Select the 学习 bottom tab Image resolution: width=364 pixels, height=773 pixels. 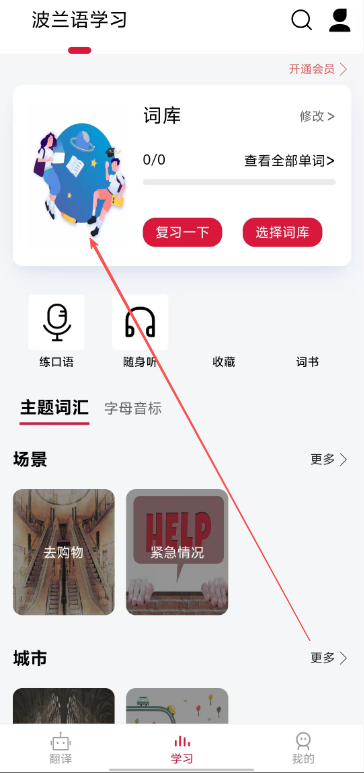[x=182, y=748]
